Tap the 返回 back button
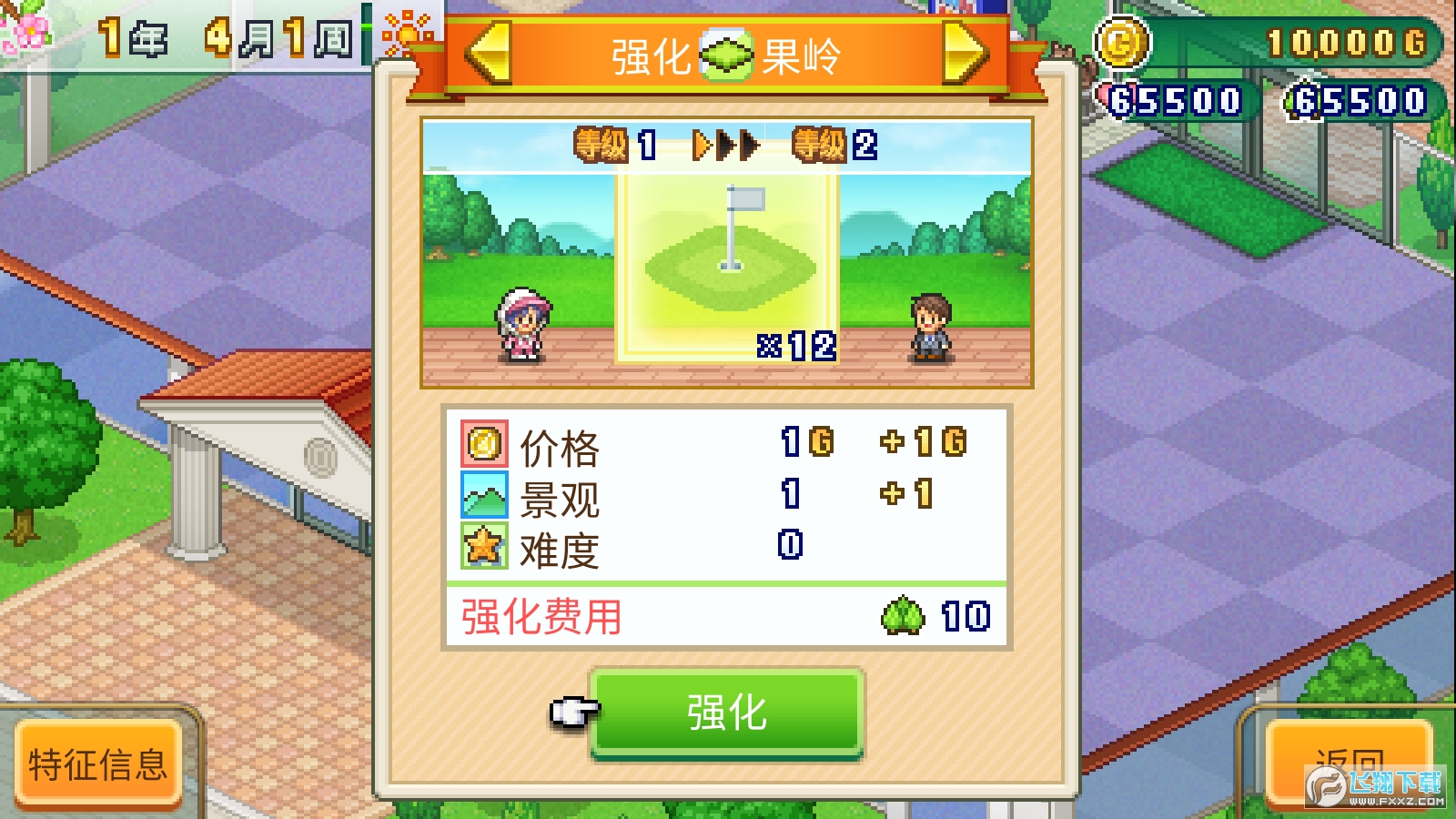This screenshot has height=819, width=1456. pyautogui.click(x=1347, y=763)
